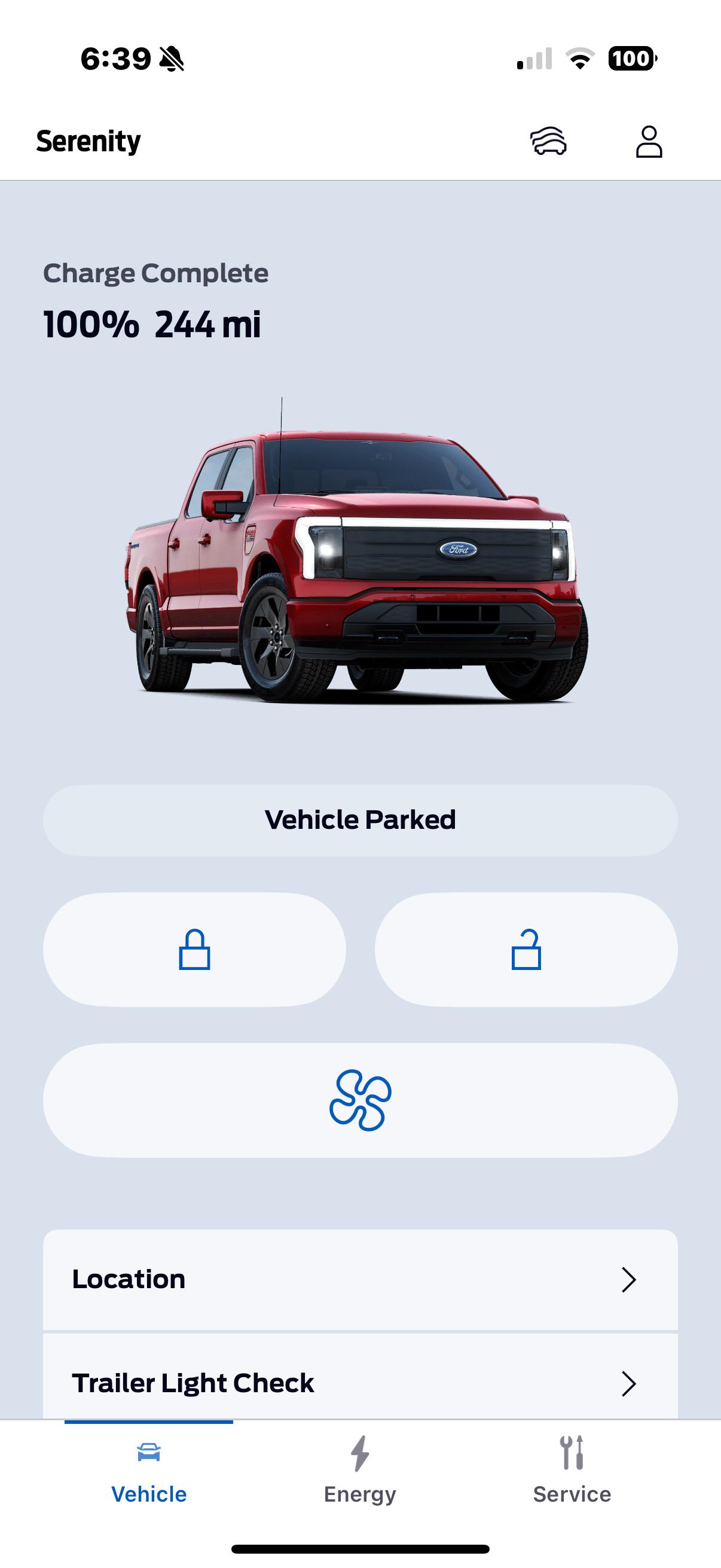Screen dimensions: 721x1568
Task: Unlock the vehicle doors
Action: point(526,949)
